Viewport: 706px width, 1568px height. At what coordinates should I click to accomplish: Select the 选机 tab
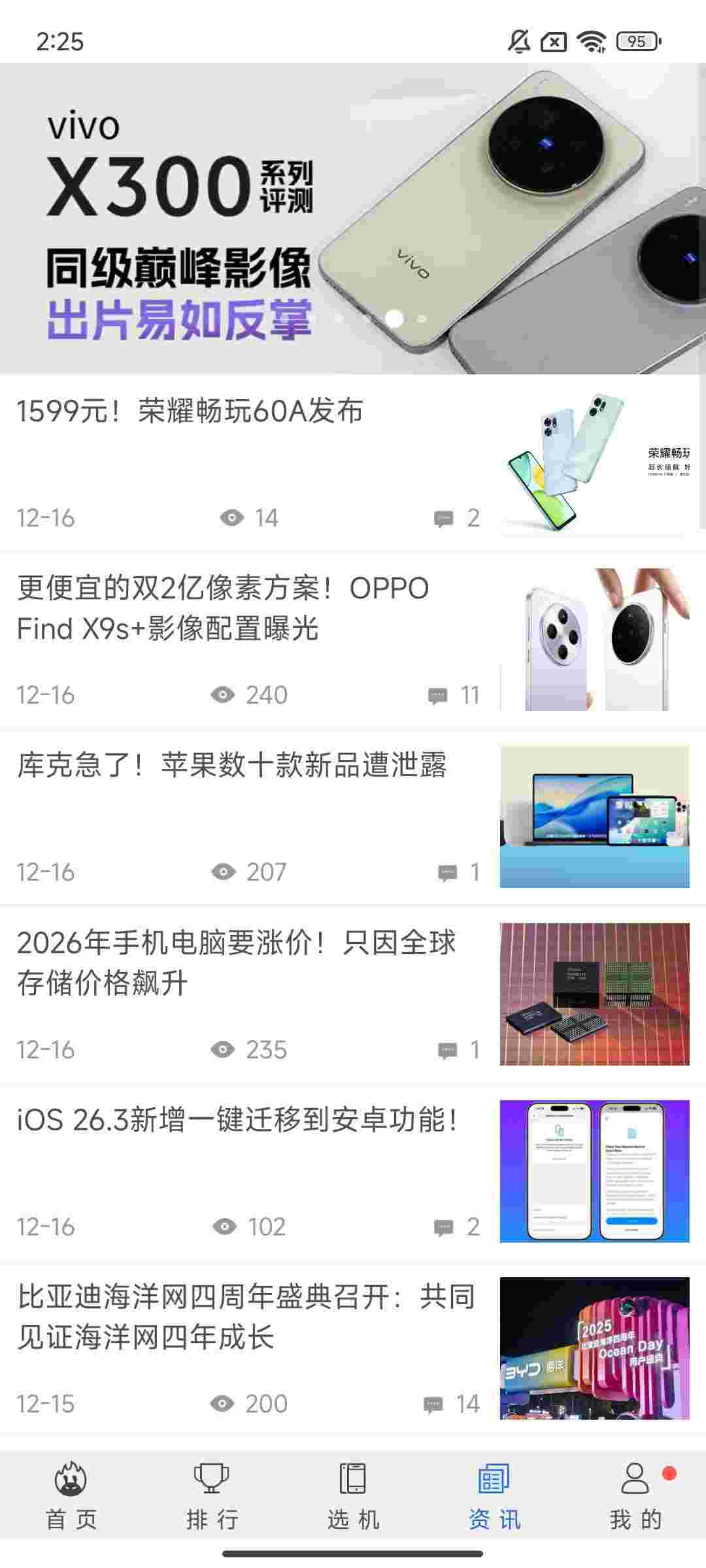coord(353,1494)
